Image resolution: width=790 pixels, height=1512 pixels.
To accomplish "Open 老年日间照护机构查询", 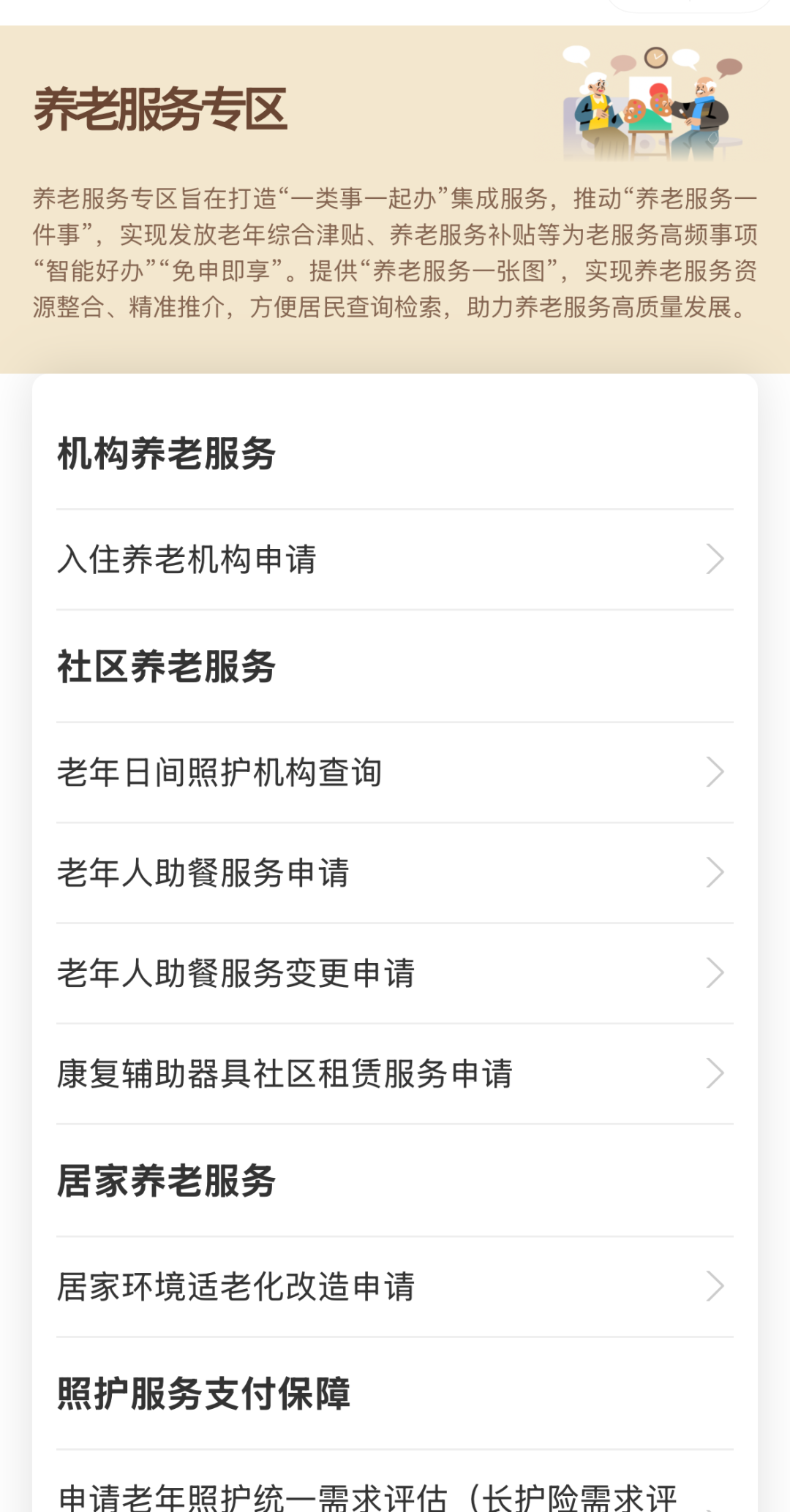I will (x=394, y=773).
